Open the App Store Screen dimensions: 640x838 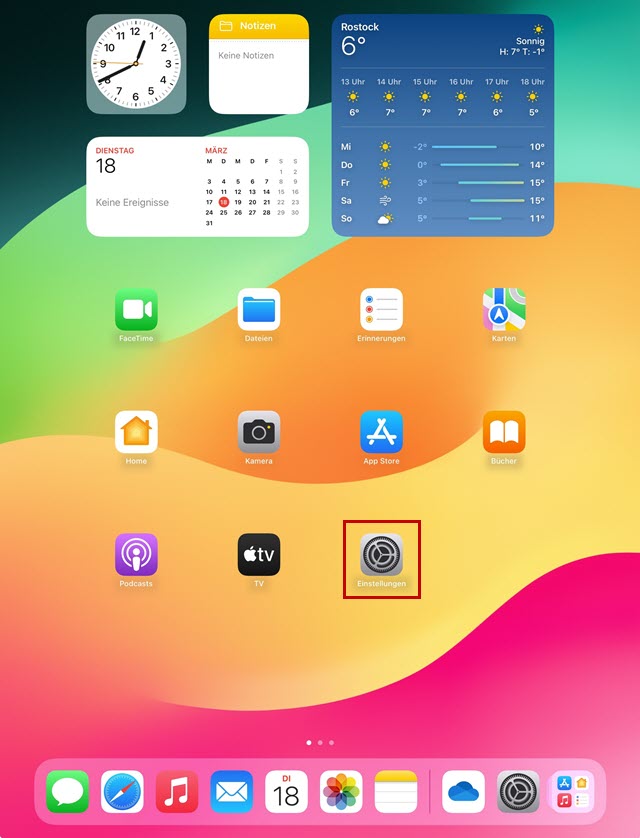click(x=381, y=432)
